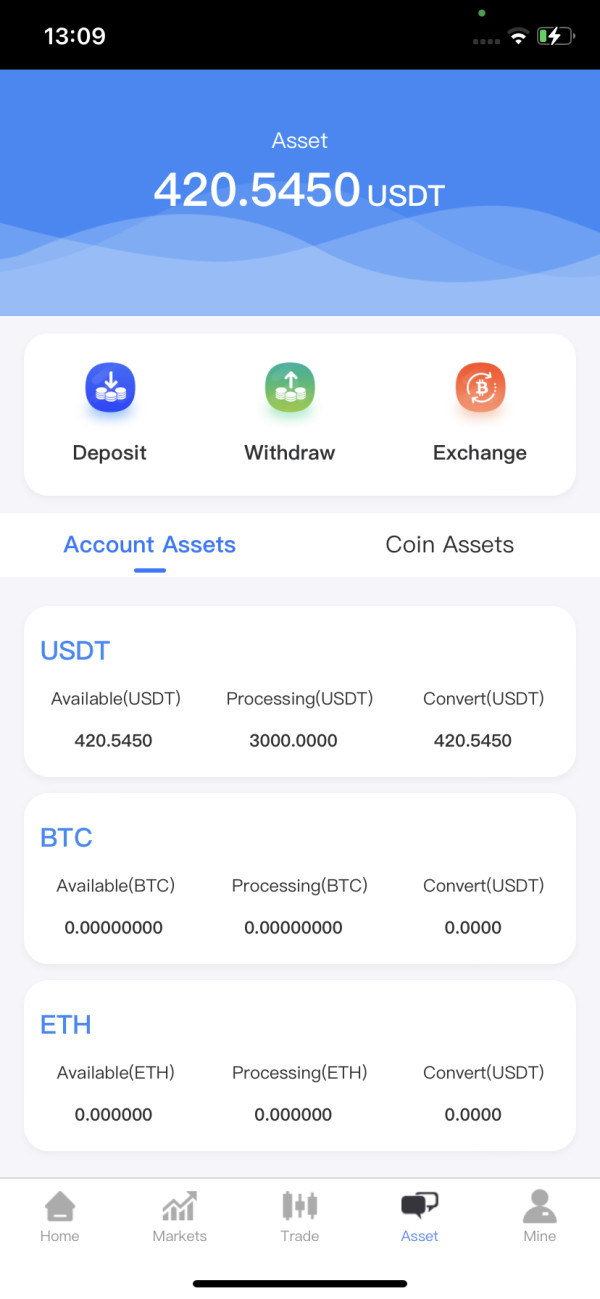Open the BTC asset card
This screenshot has height=1299, width=600.
click(x=300, y=878)
